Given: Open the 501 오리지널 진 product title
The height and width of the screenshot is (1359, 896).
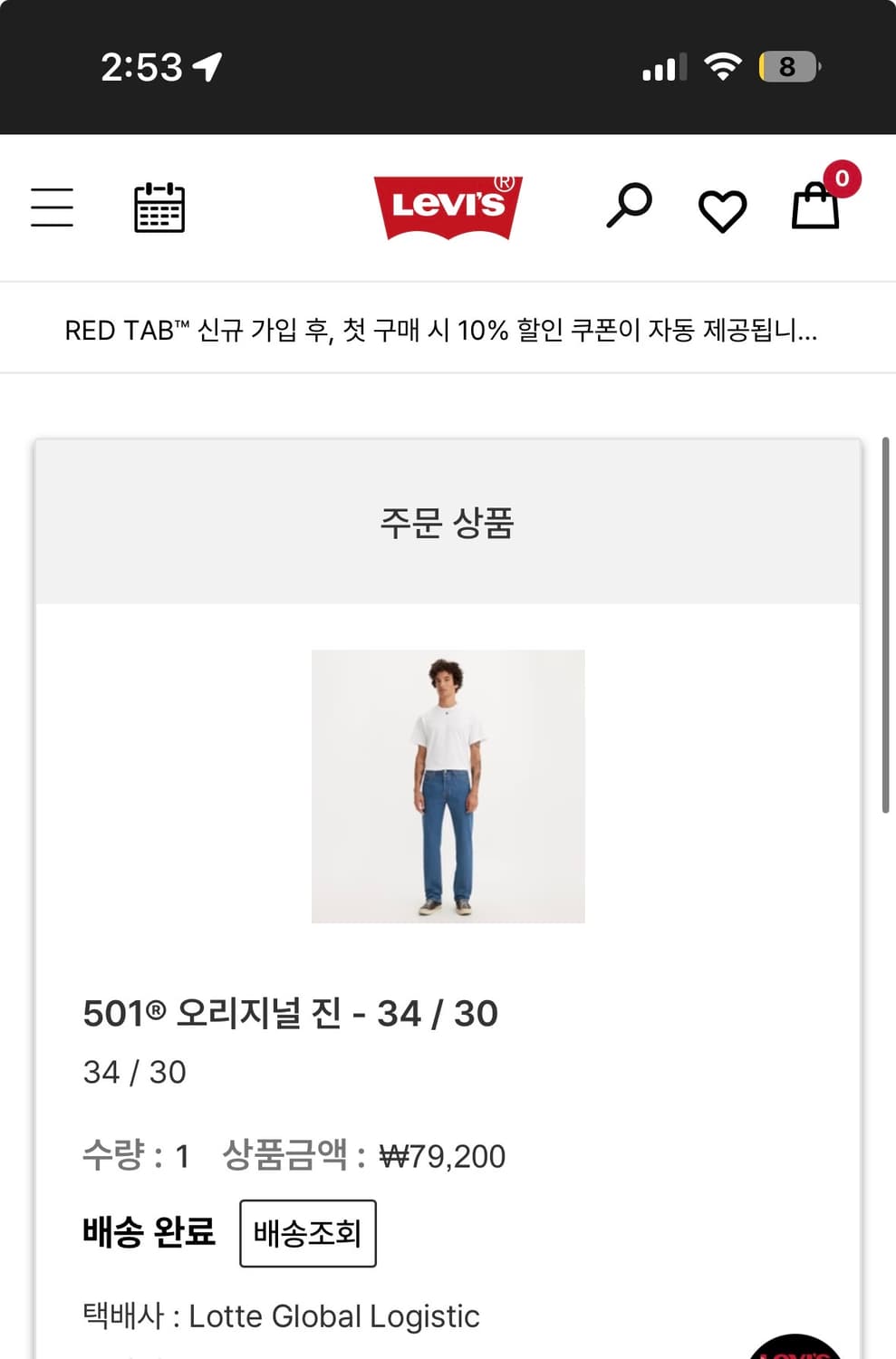Looking at the screenshot, I should pyautogui.click(x=288, y=1012).
